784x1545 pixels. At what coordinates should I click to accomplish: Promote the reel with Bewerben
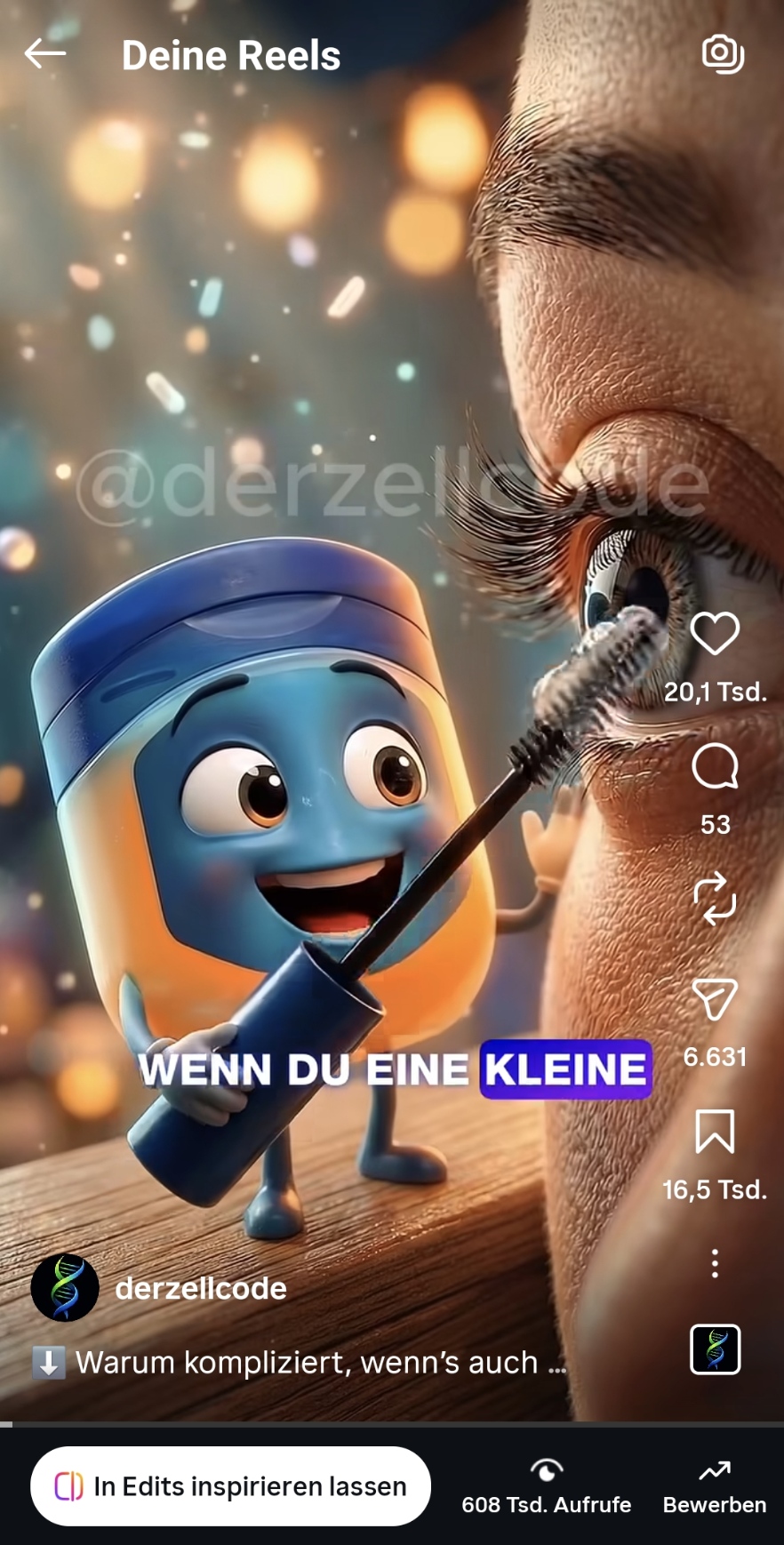pyautogui.click(x=714, y=1486)
